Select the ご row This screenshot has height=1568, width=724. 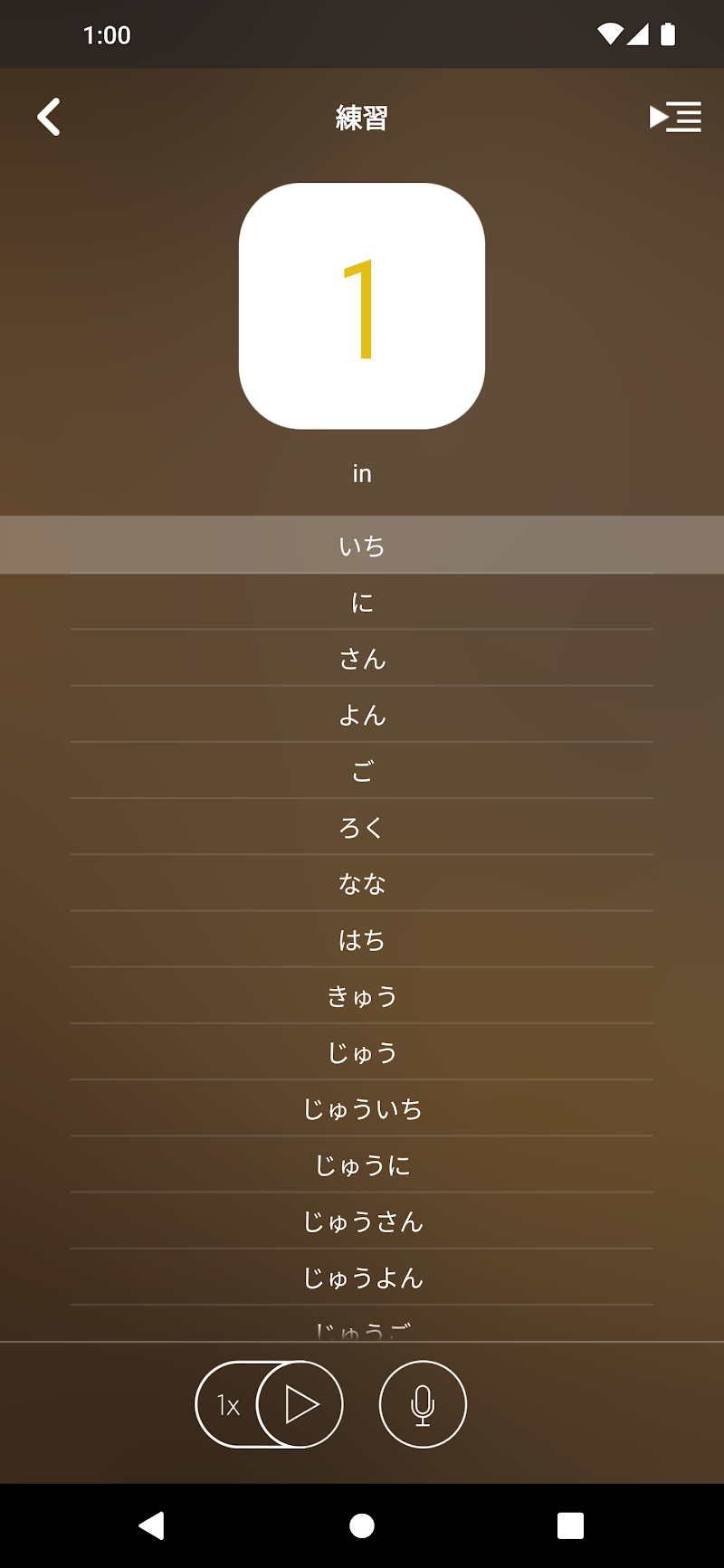coord(362,771)
